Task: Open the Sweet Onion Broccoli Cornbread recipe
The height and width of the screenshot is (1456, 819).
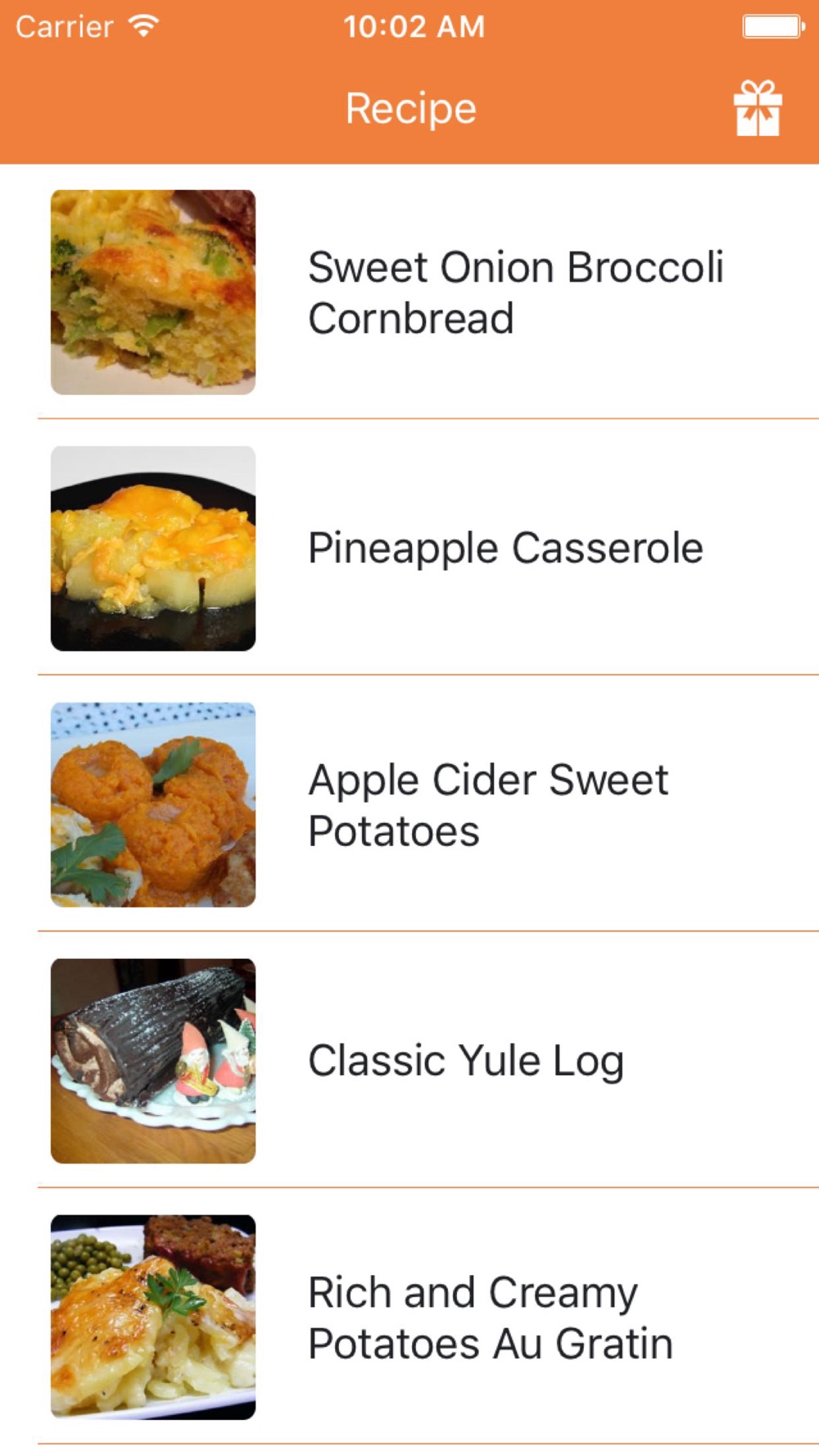Action: [x=409, y=292]
